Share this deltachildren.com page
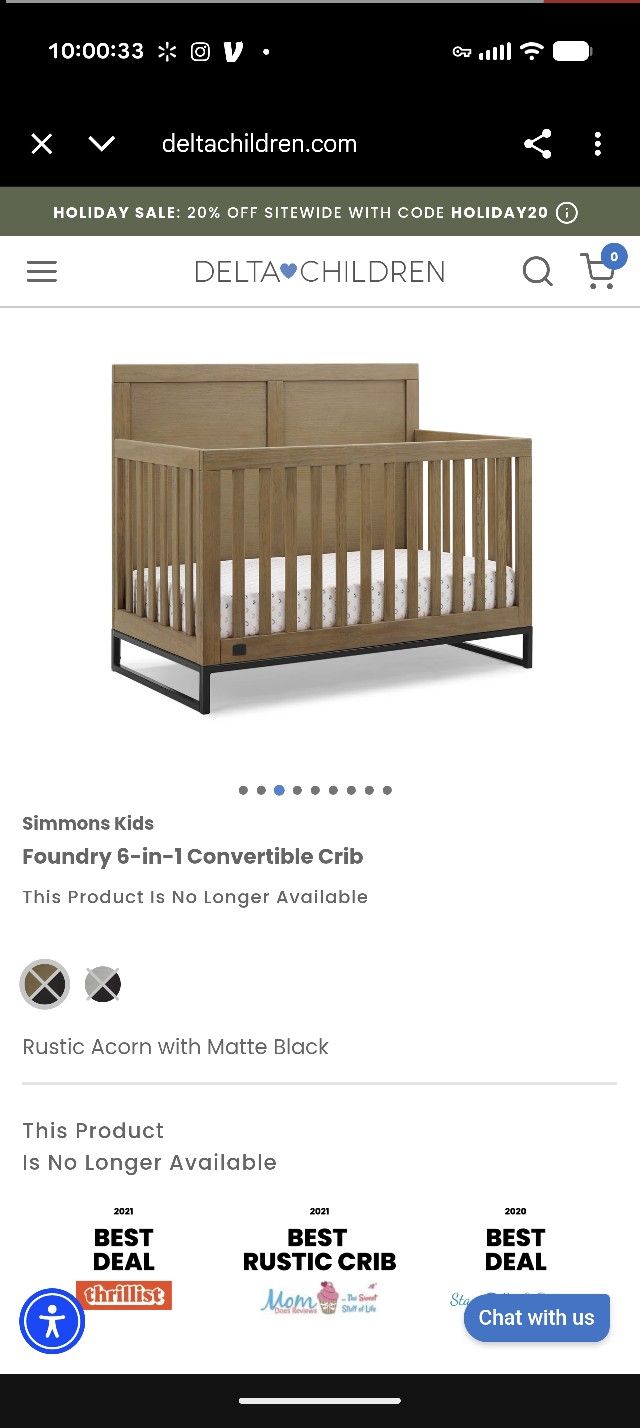640x1428 pixels. pyautogui.click(x=537, y=144)
